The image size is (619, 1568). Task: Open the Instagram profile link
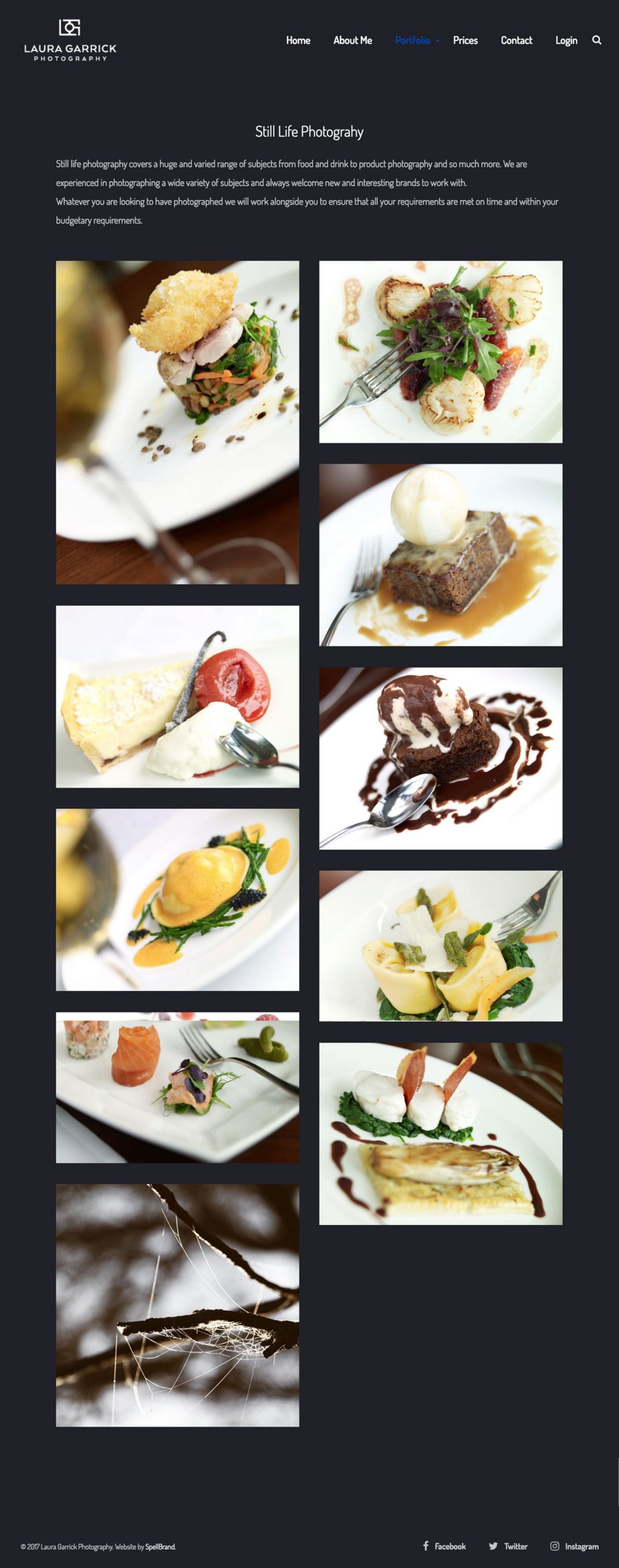click(x=574, y=1547)
